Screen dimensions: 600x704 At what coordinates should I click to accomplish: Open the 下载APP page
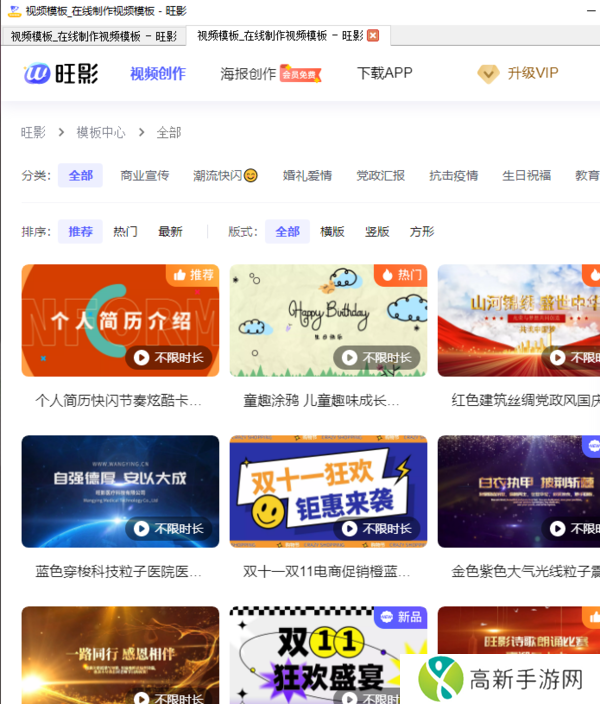(x=385, y=73)
